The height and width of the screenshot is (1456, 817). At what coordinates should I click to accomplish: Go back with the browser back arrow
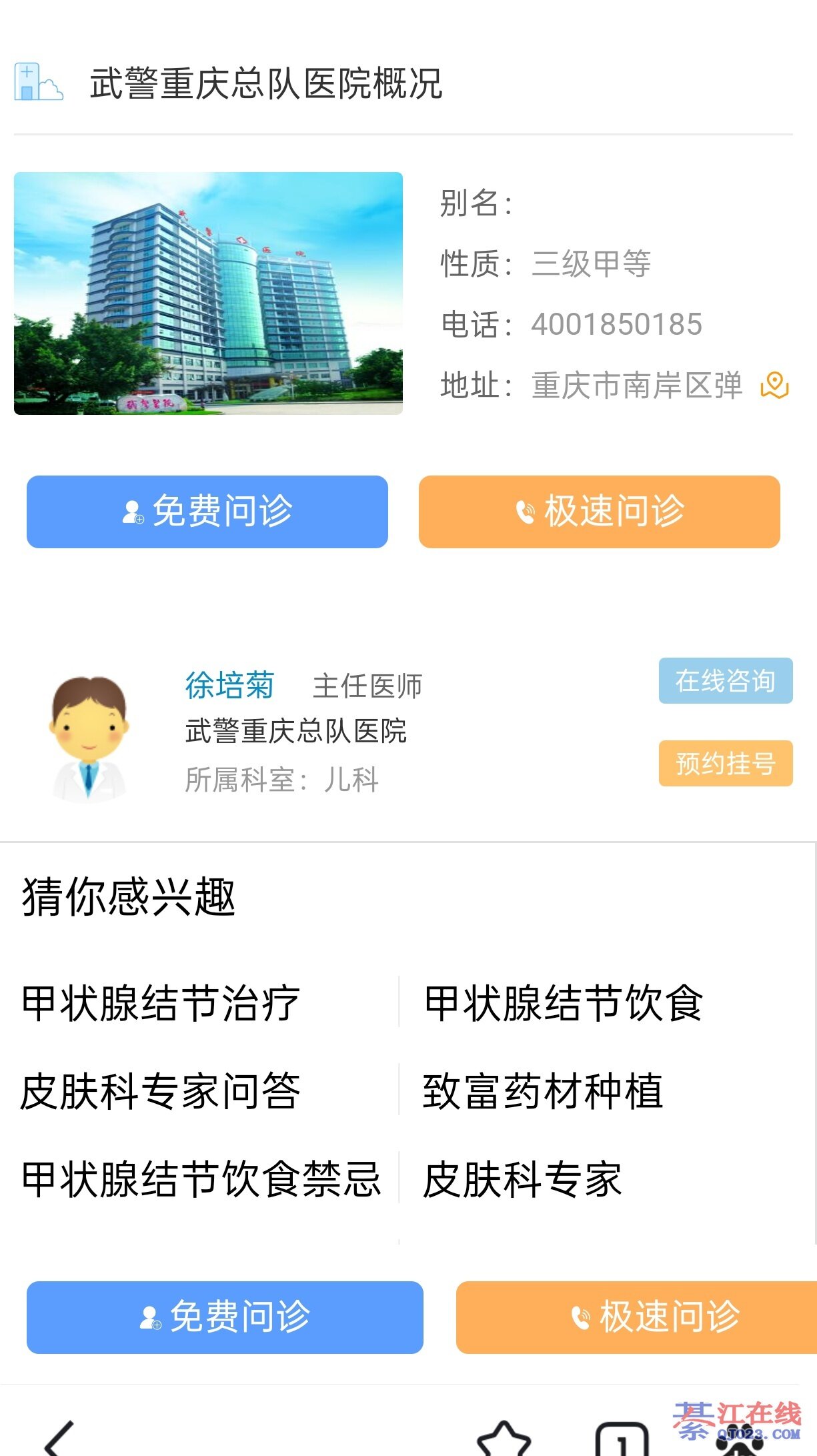60,1439
